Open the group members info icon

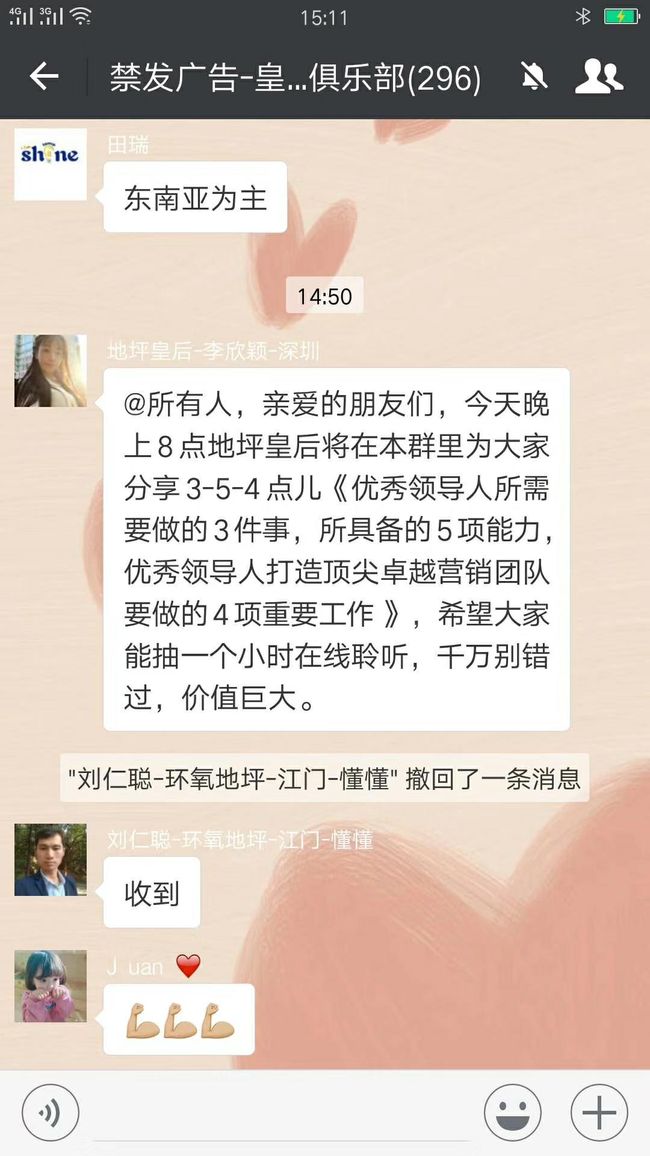pos(598,76)
